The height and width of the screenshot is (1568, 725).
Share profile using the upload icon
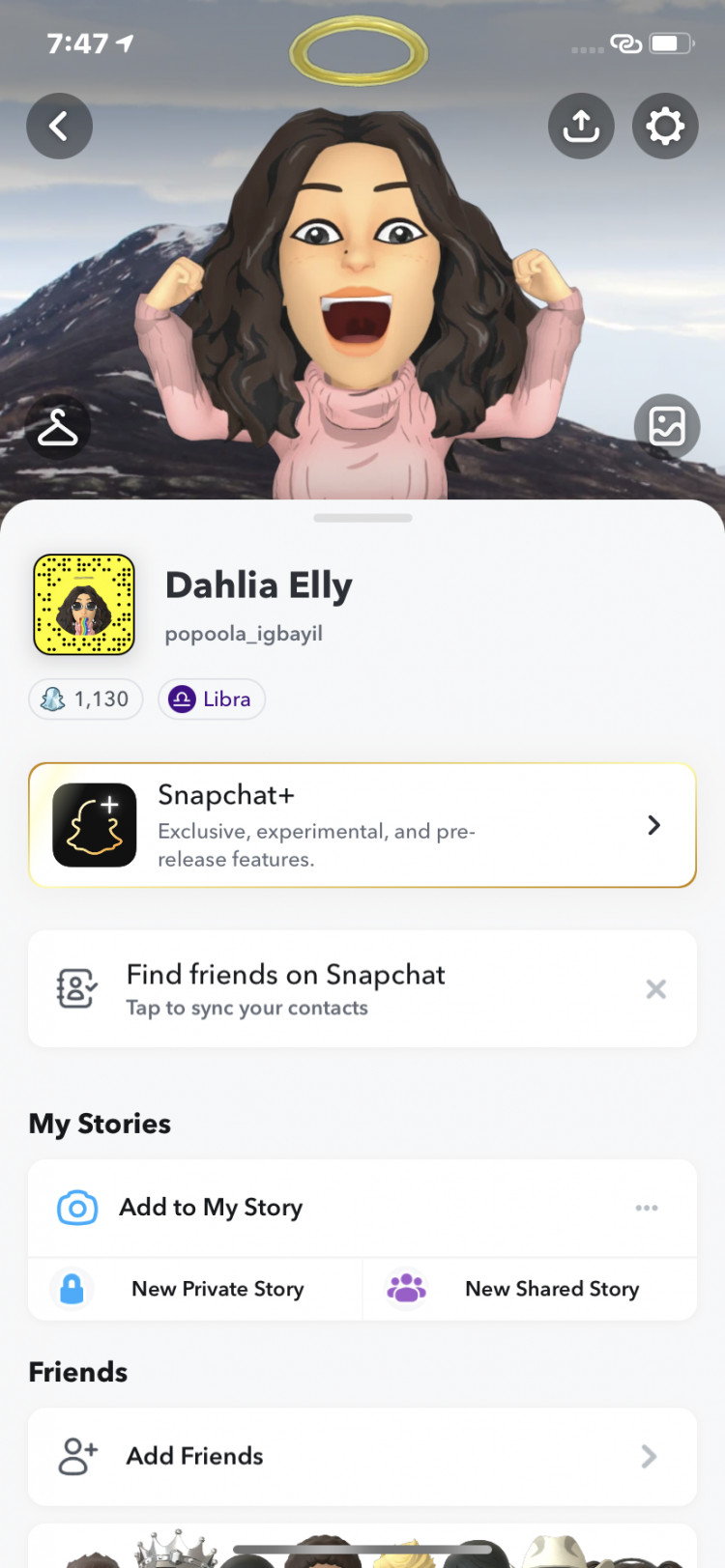click(x=581, y=126)
